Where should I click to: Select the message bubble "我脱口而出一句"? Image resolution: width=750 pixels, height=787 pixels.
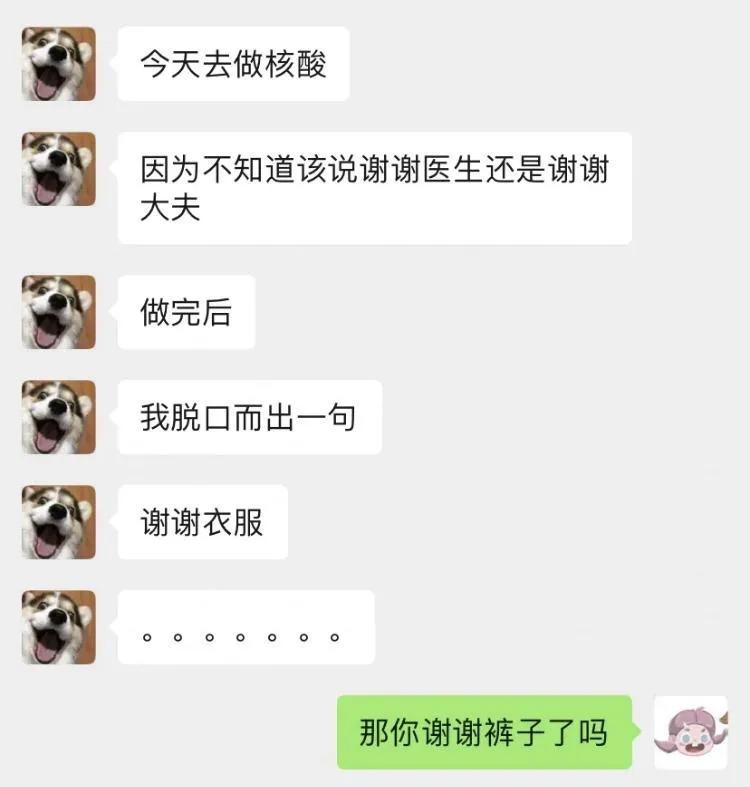pos(248,417)
